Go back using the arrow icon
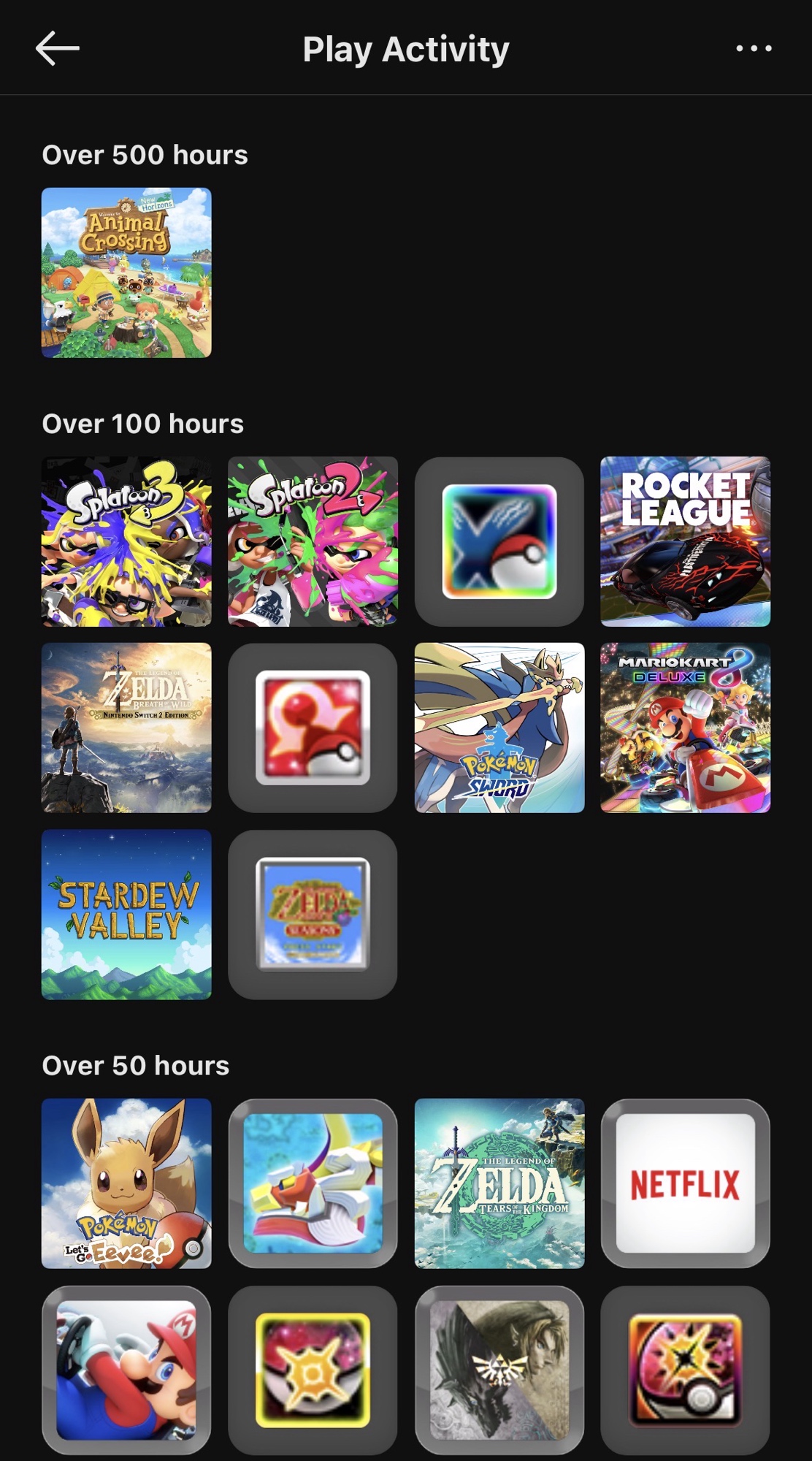 coord(58,48)
